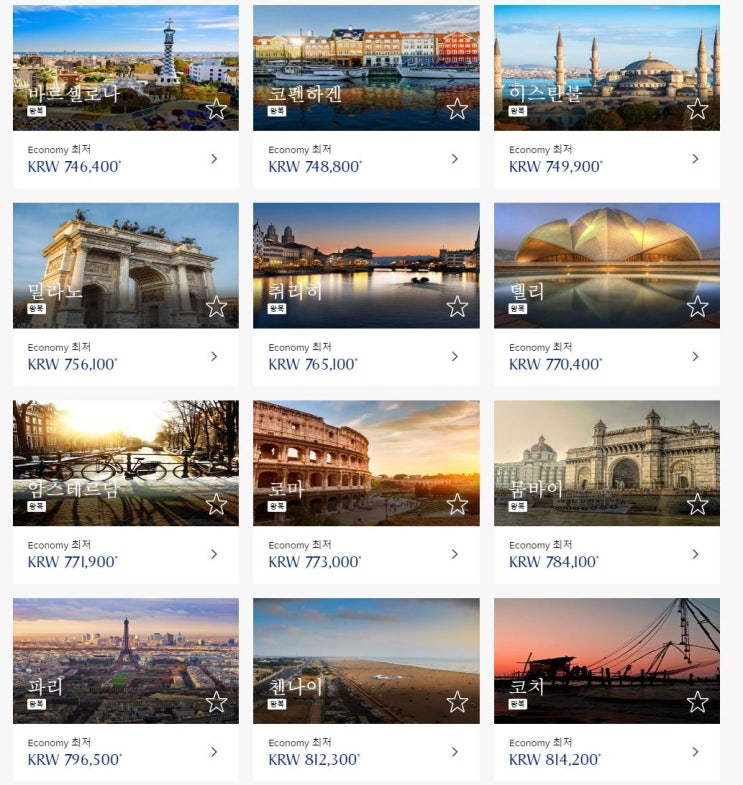Favorite 밀라노 using its star icon
This screenshot has height=785, width=743.
click(x=216, y=307)
